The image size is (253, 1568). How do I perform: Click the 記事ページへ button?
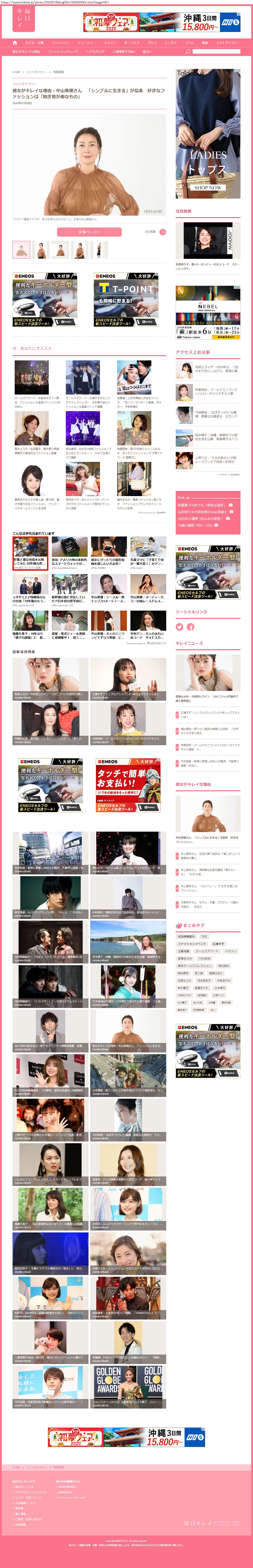click(x=89, y=232)
